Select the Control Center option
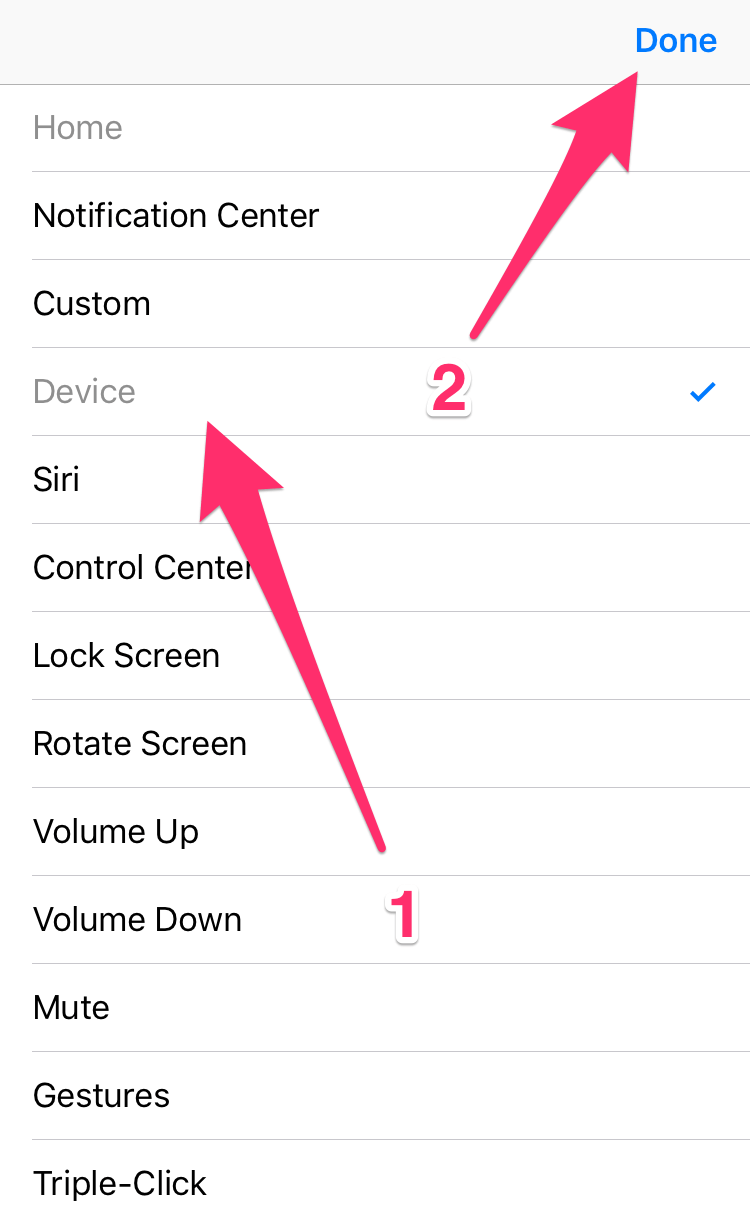The width and height of the screenshot is (750, 1224). pos(375,568)
